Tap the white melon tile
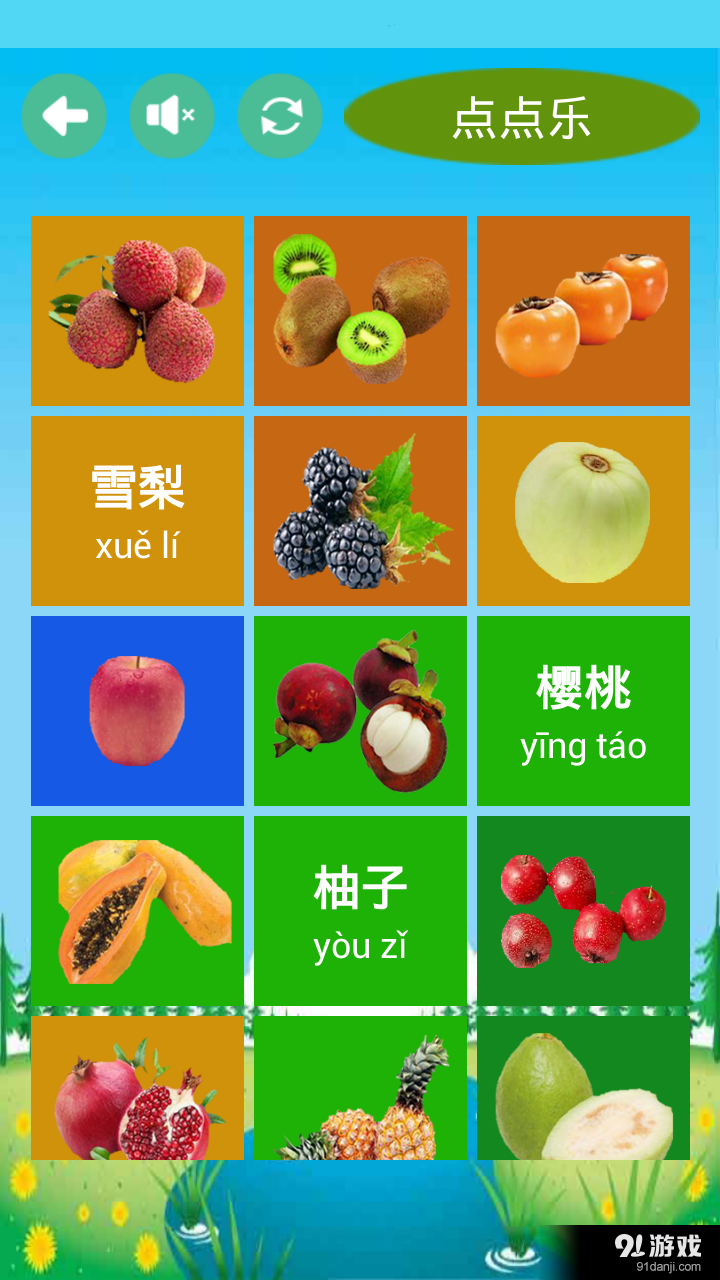The image size is (720, 1280). (x=583, y=509)
